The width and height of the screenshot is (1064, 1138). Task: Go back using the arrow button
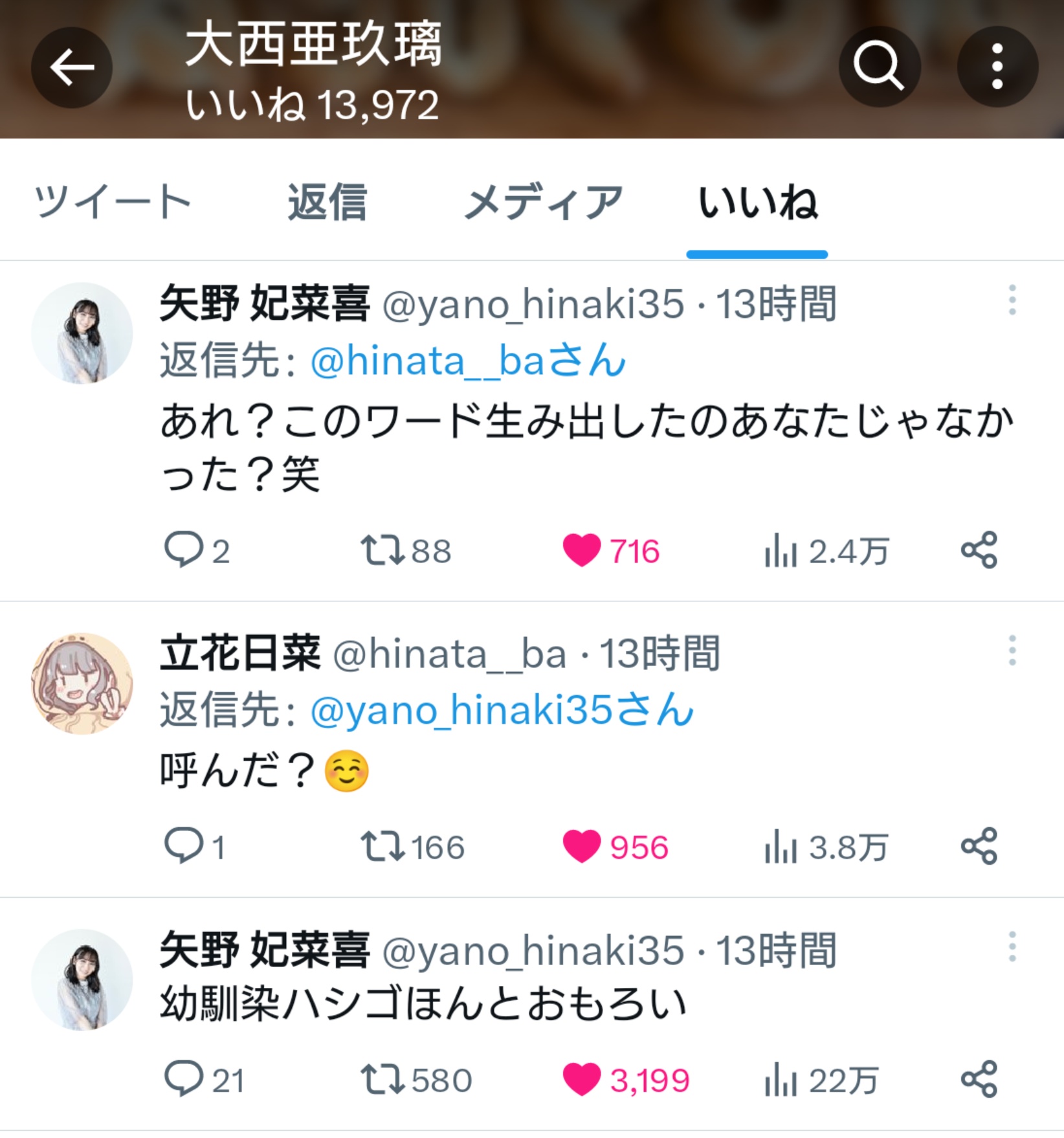(72, 67)
